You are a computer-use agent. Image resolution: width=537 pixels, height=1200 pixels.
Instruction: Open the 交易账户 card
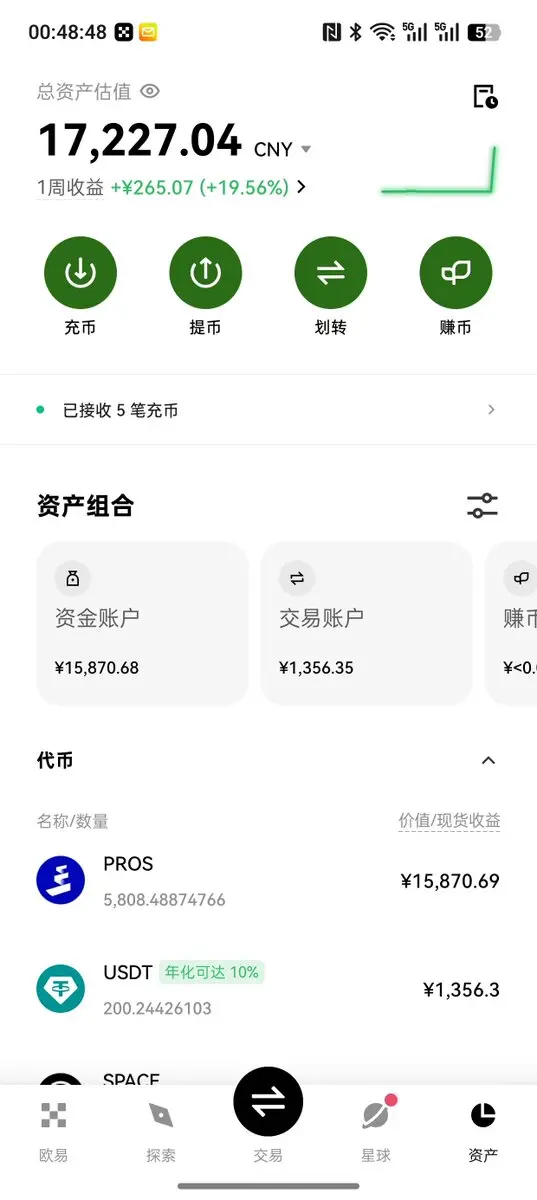point(366,623)
